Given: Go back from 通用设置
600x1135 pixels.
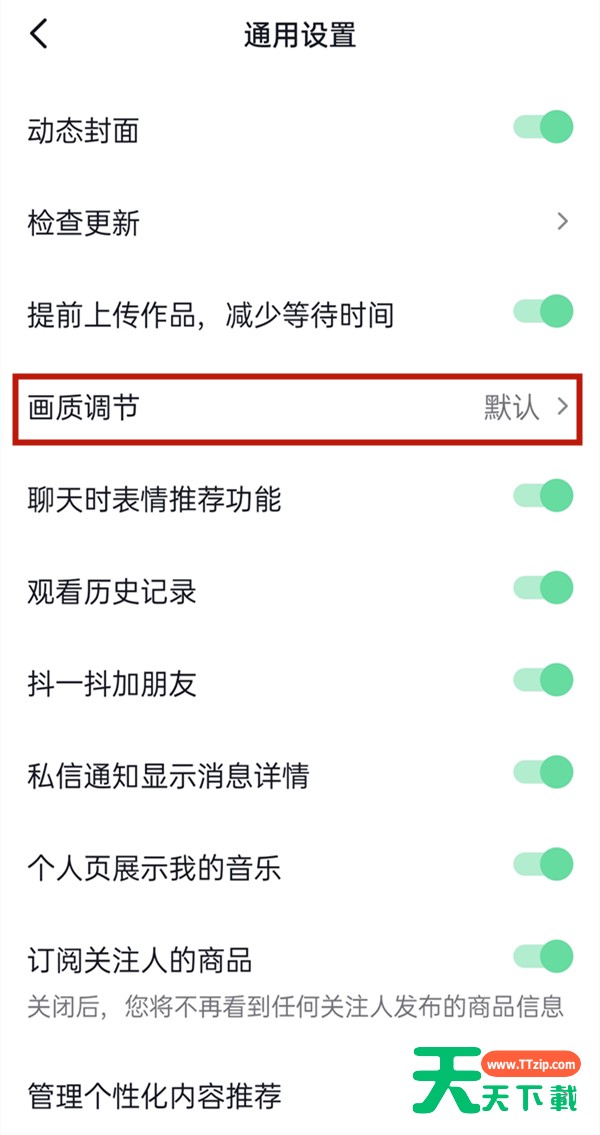Looking at the screenshot, I should [39, 34].
